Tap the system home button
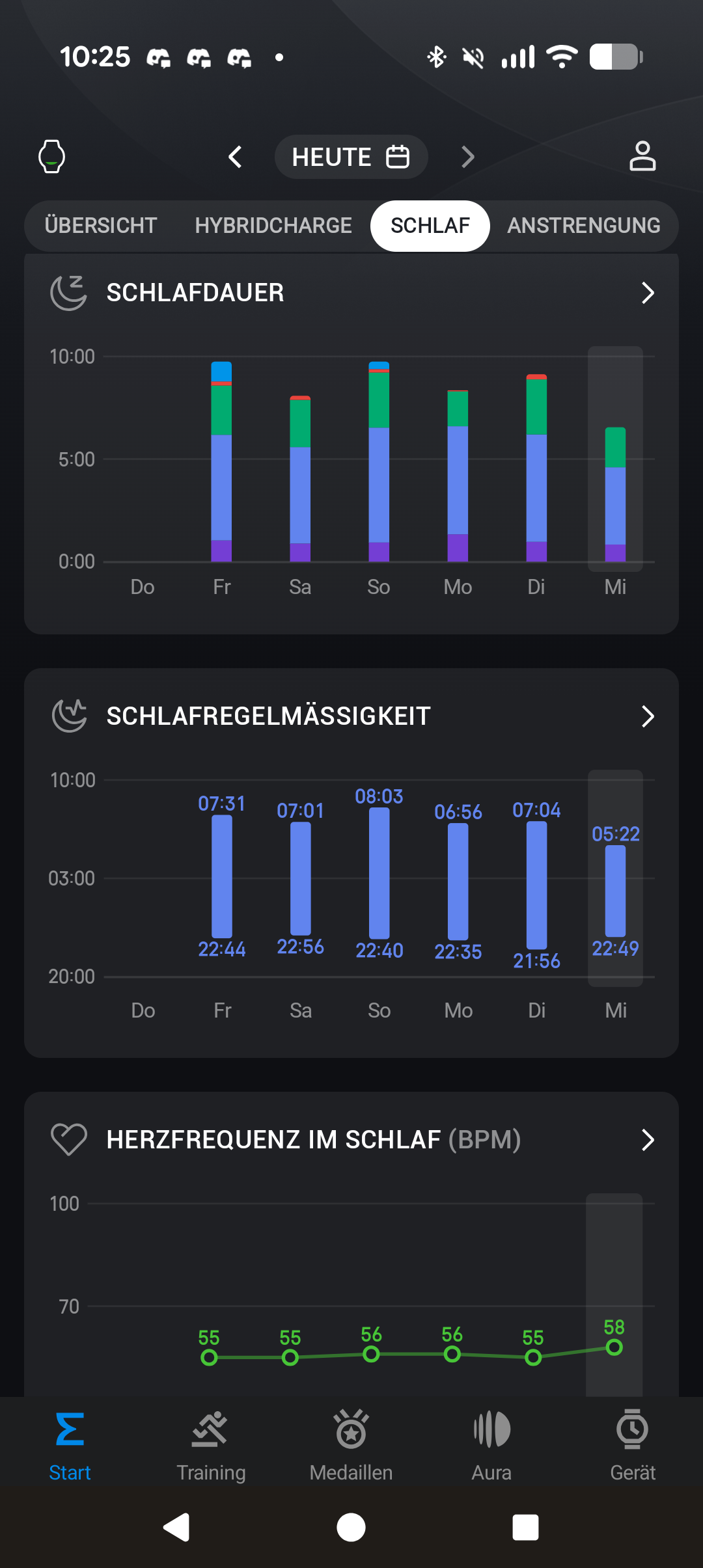 [x=351, y=1527]
